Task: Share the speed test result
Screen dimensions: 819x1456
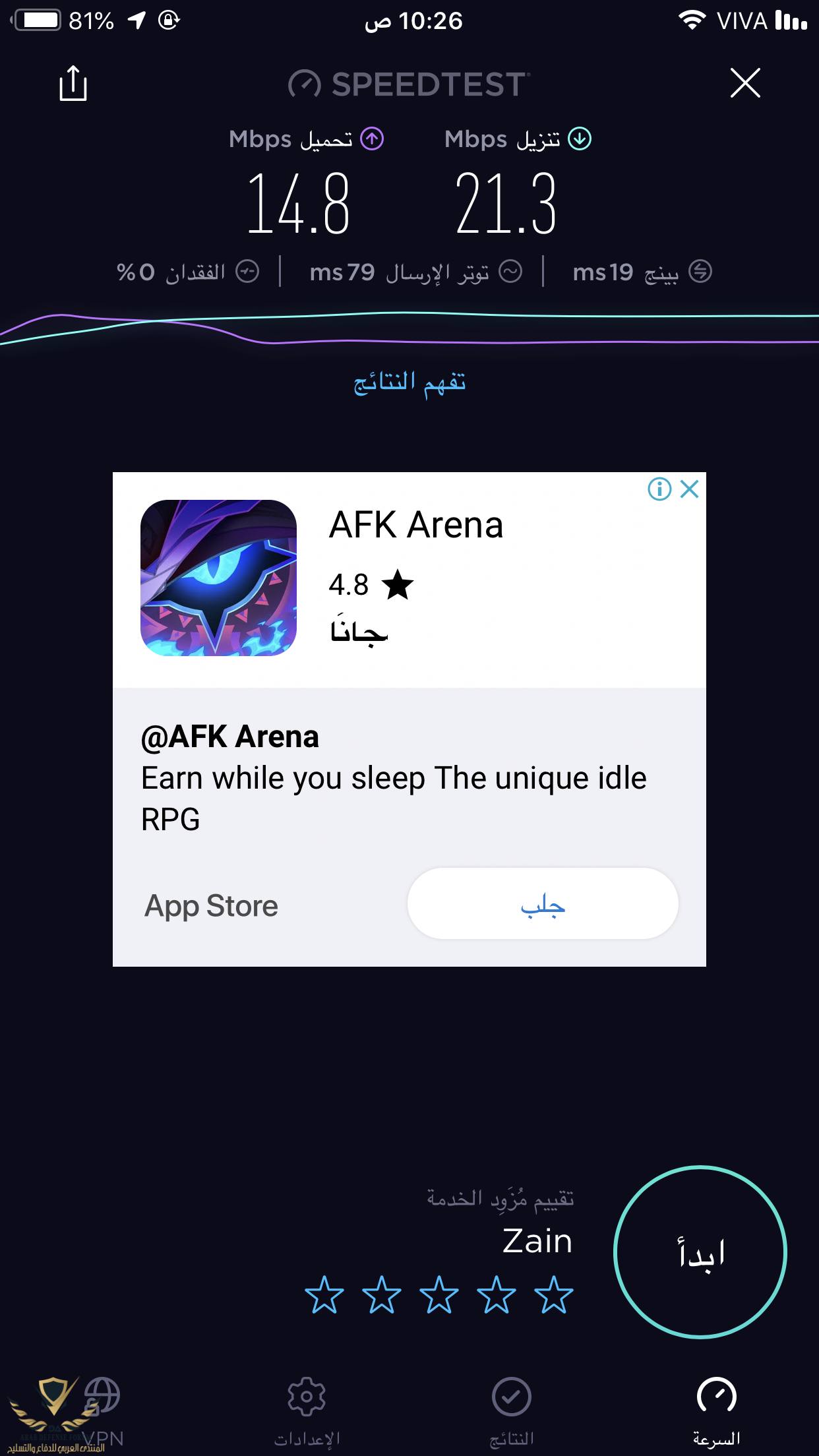Action: coord(73,83)
